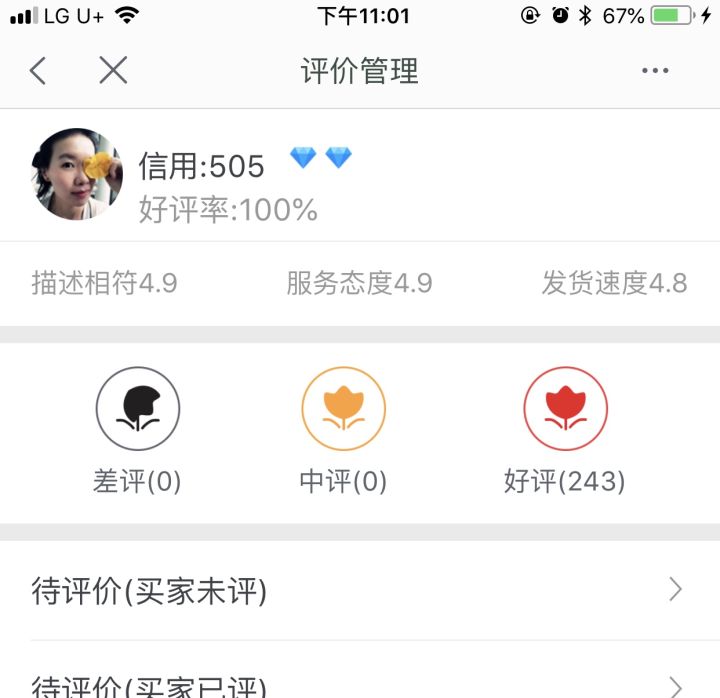Go back using the arrow icon

[38, 71]
